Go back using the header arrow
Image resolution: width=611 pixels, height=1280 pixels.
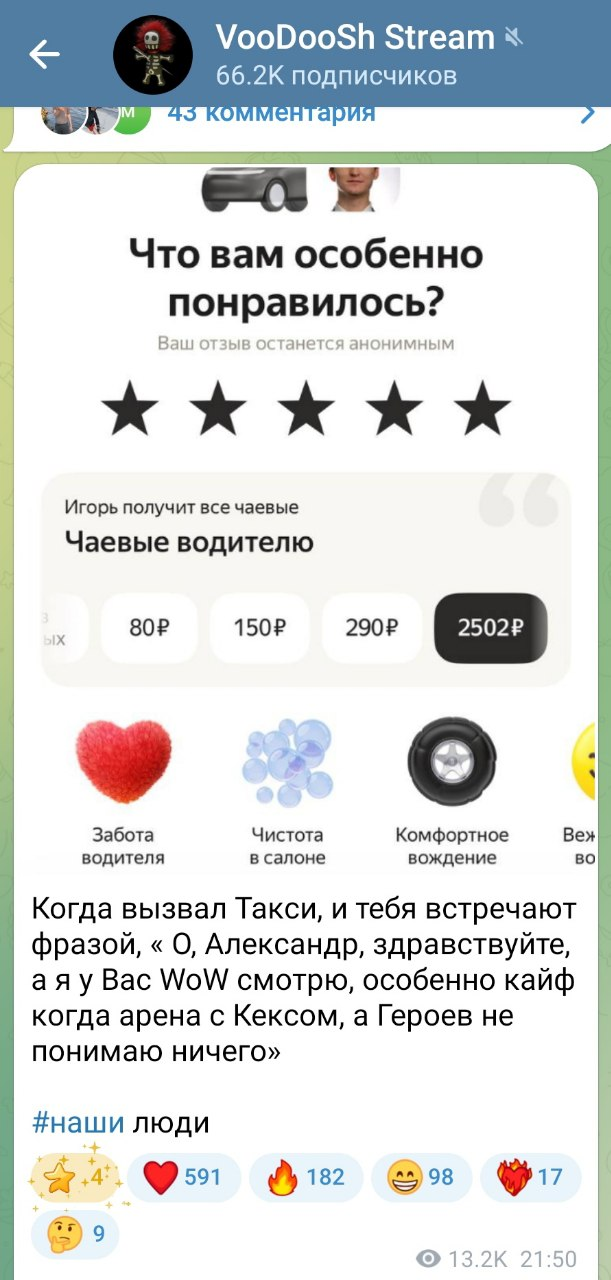tap(44, 55)
